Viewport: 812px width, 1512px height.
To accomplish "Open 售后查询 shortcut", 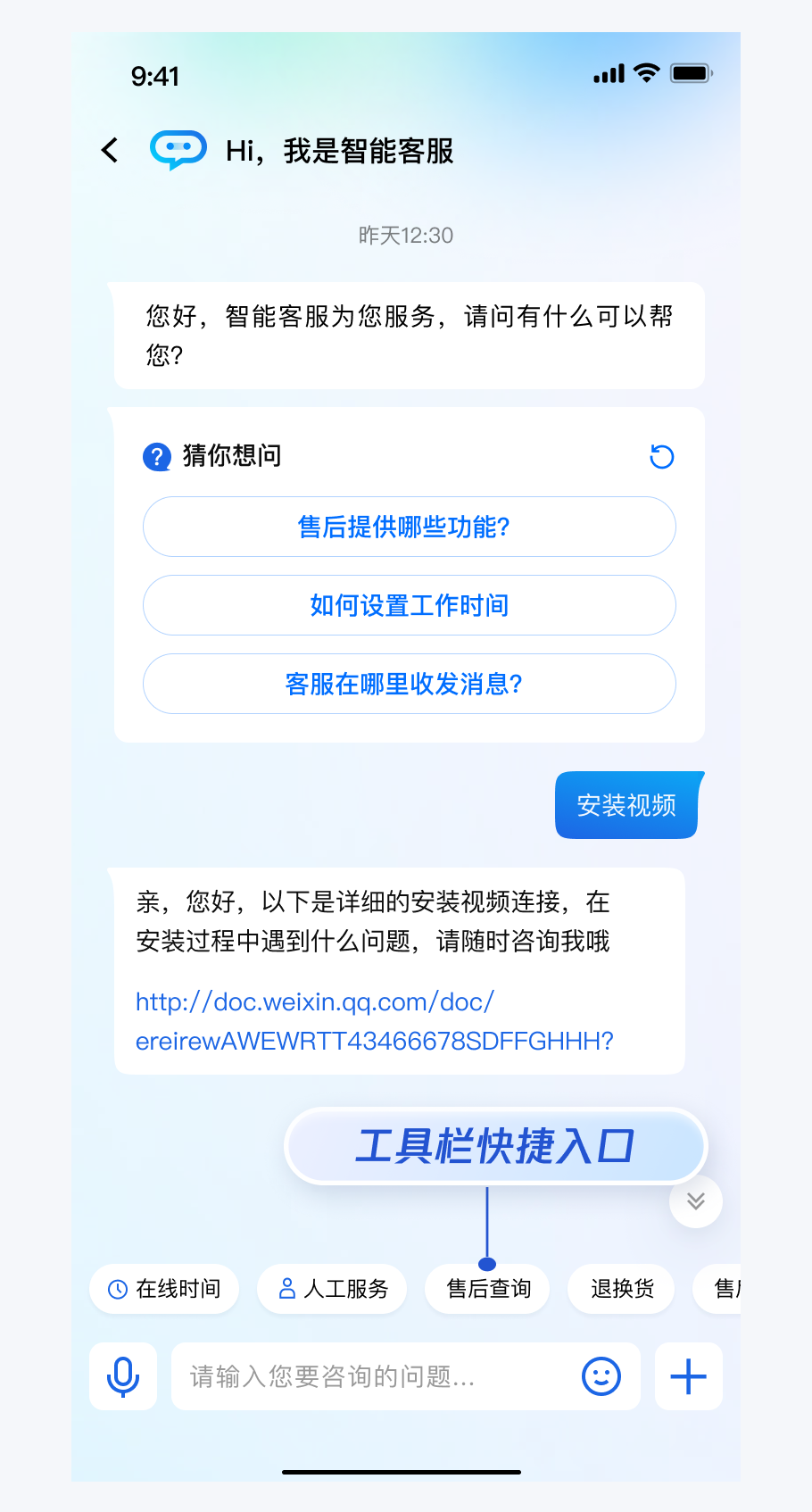I will coord(487,1289).
